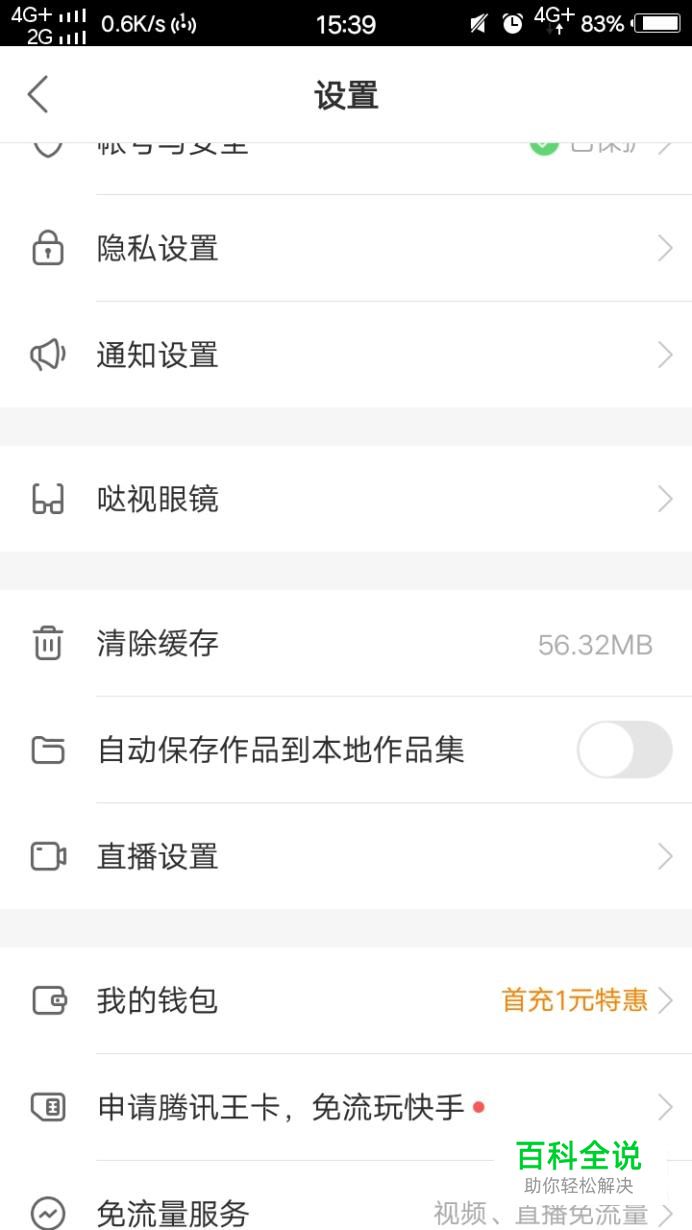Open 申请腾讯王卡 row
Screen dimensions: 692x1230
coord(346,1107)
